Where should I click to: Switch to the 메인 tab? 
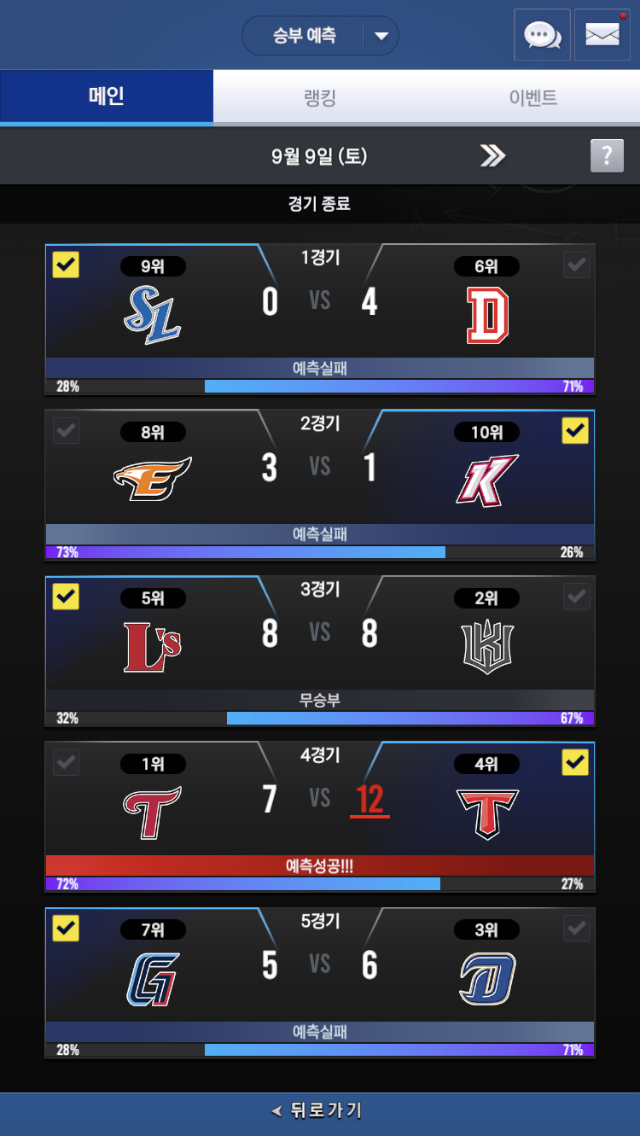click(x=106, y=97)
